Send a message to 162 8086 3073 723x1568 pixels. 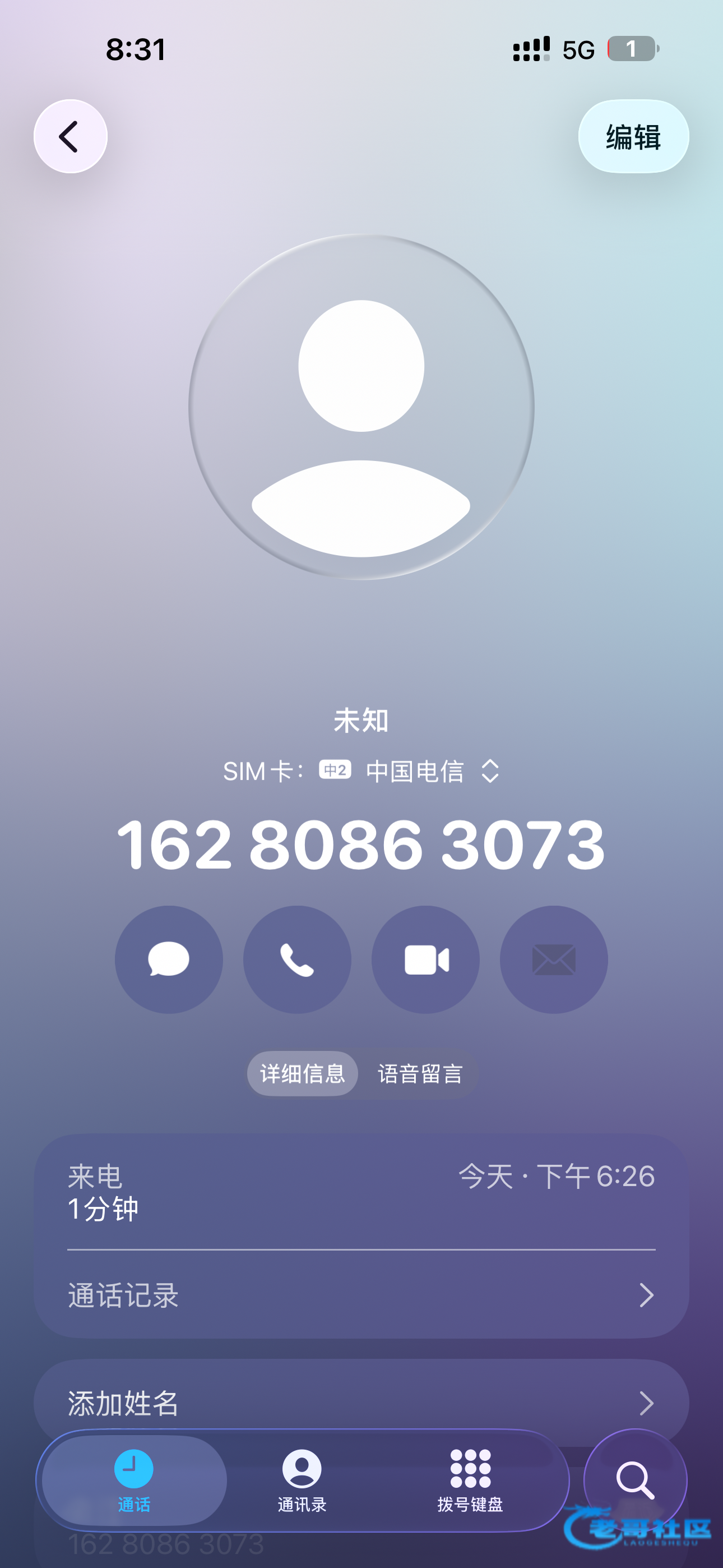(x=169, y=960)
